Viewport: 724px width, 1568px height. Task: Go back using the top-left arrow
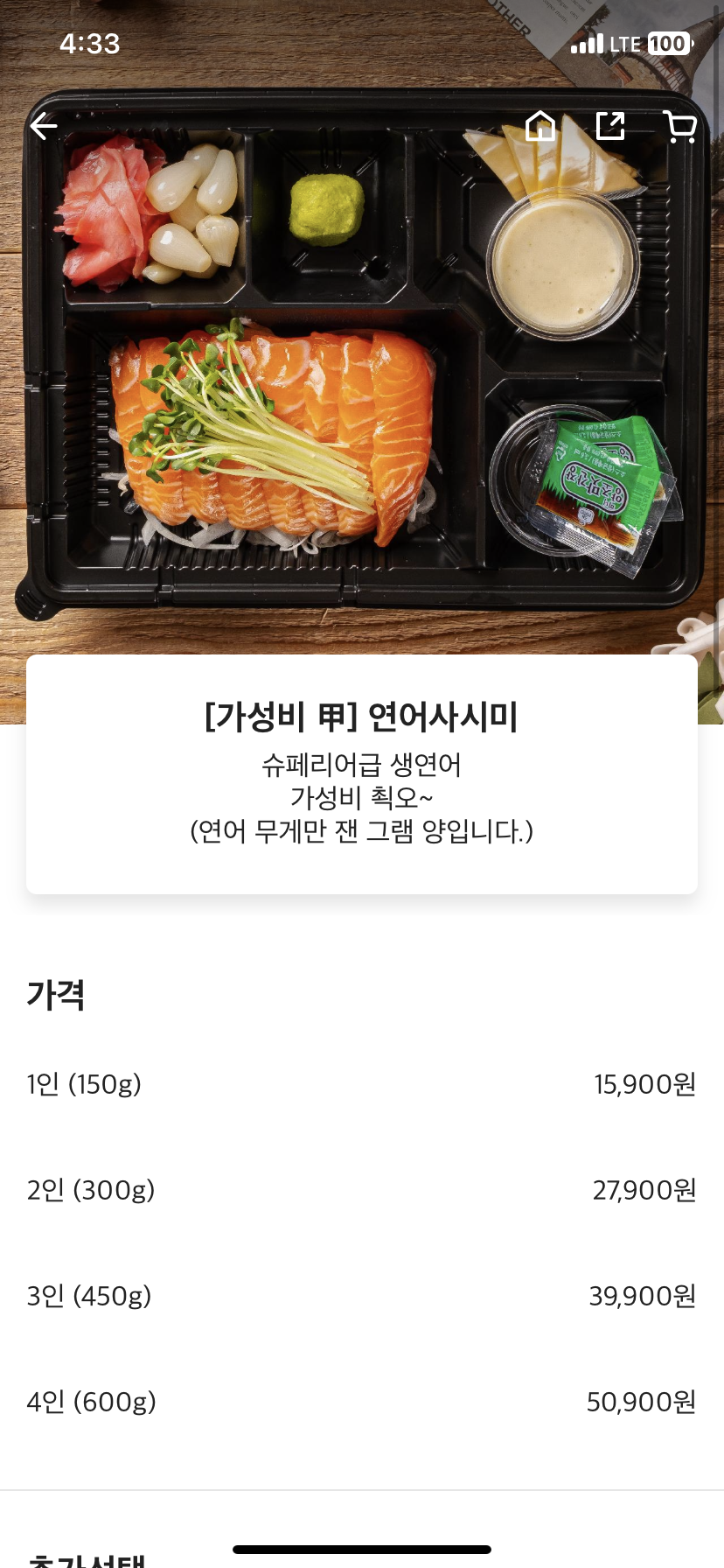[43, 127]
